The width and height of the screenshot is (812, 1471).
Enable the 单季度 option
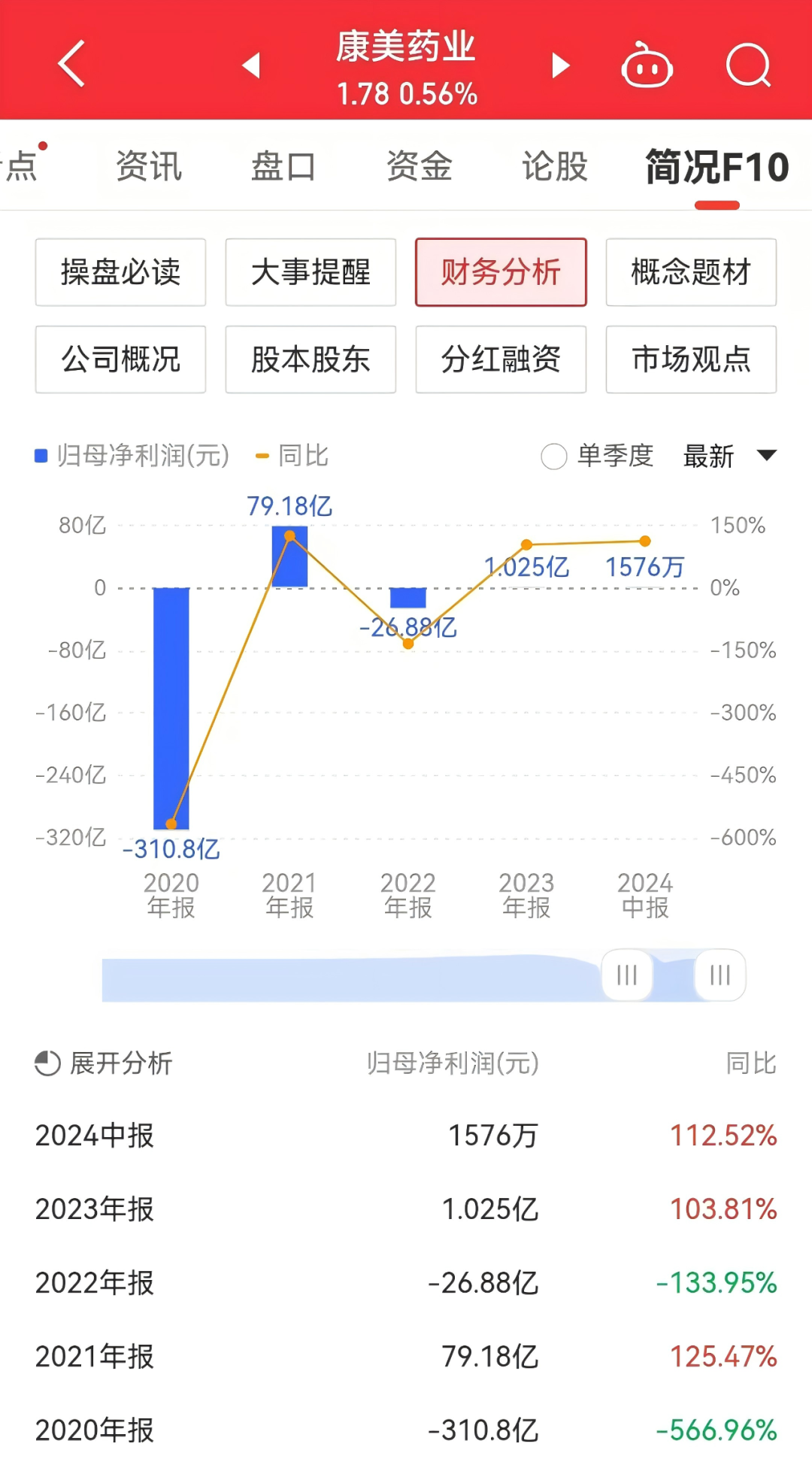(x=554, y=456)
